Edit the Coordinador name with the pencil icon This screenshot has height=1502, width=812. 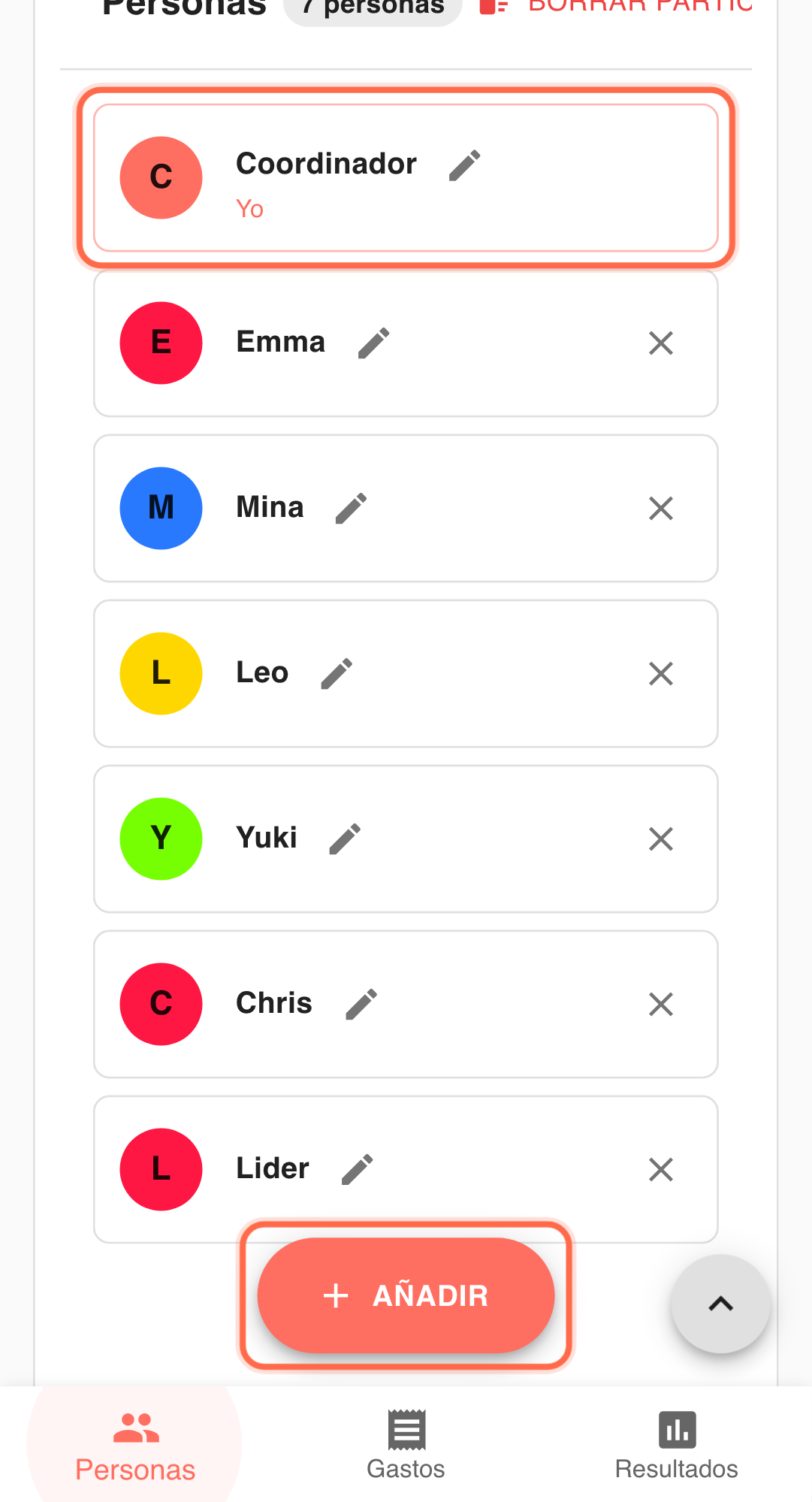click(463, 164)
